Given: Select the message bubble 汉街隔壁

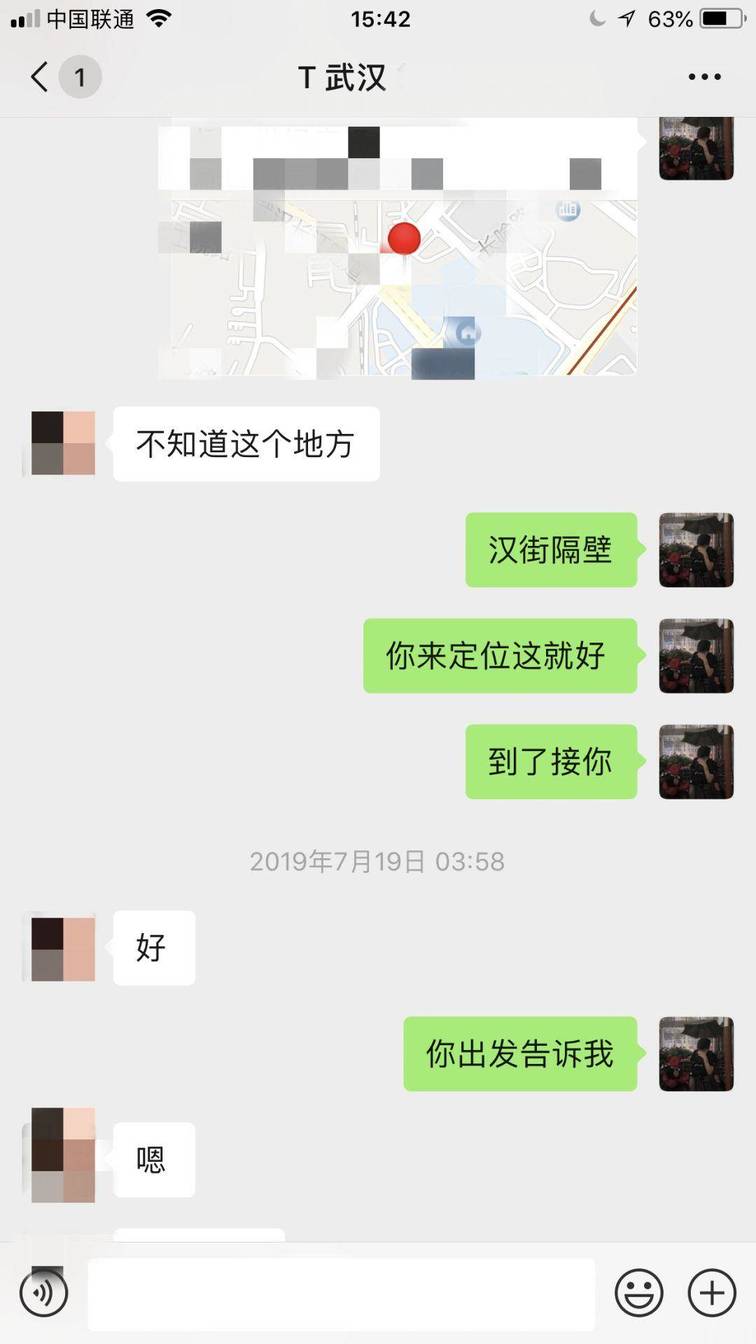Looking at the screenshot, I should coord(551,549).
